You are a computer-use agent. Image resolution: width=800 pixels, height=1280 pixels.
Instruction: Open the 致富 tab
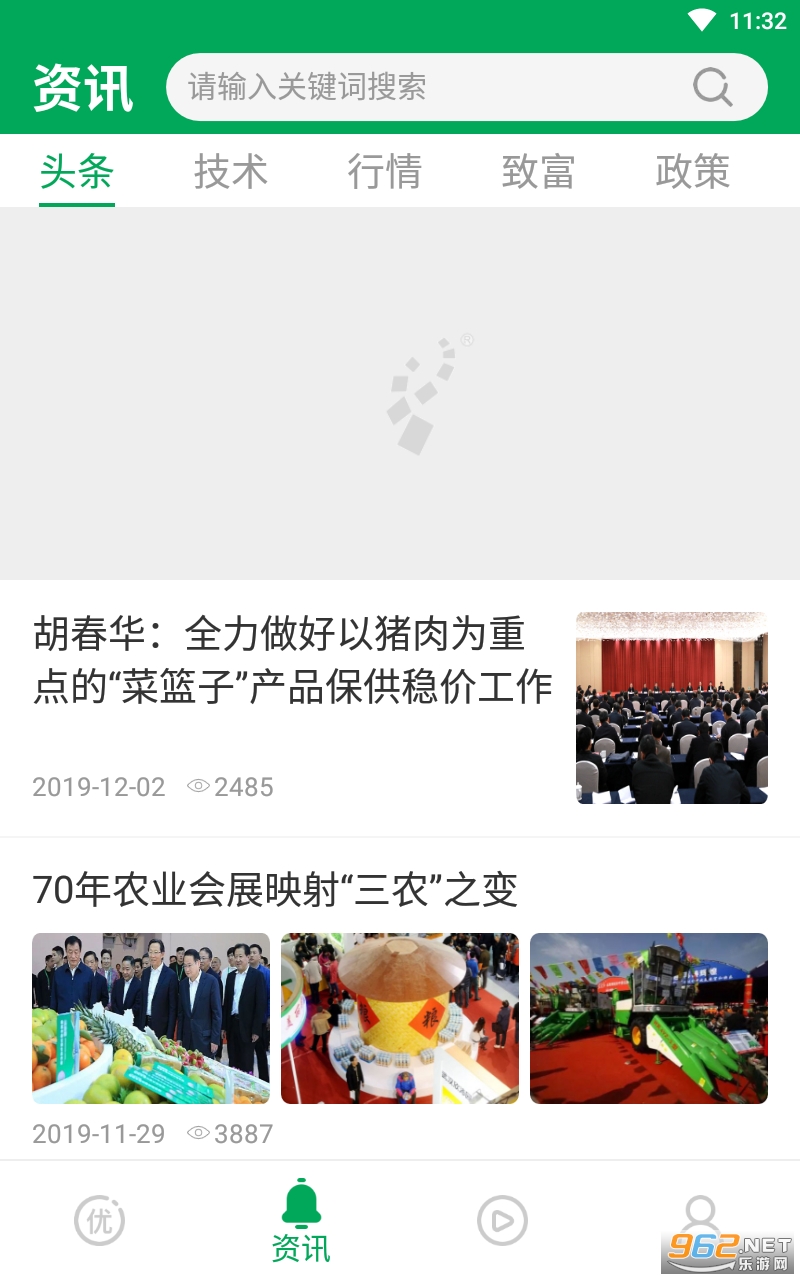click(x=539, y=171)
